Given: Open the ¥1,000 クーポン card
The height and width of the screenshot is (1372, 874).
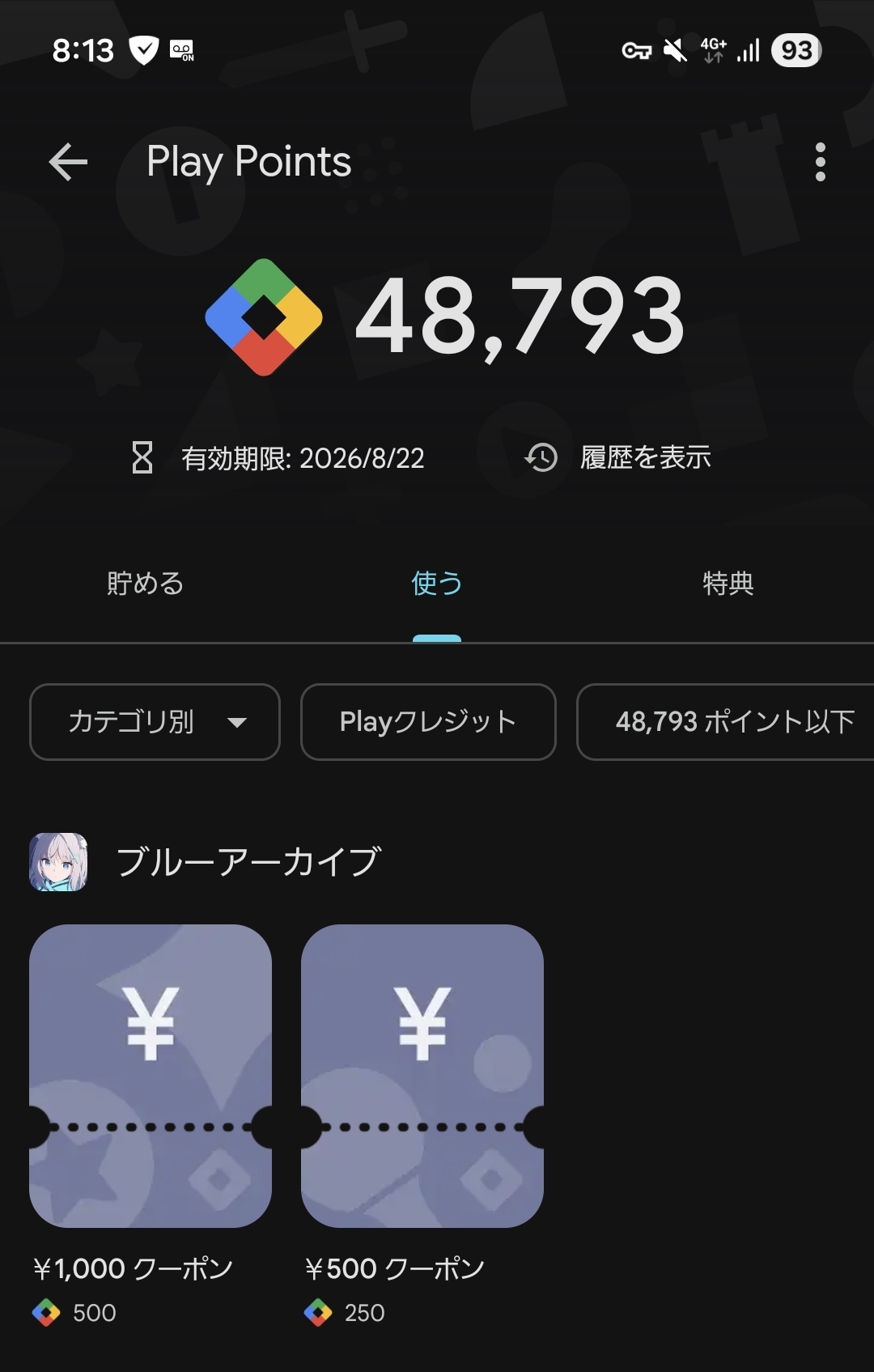Looking at the screenshot, I should coord(151,1076).
